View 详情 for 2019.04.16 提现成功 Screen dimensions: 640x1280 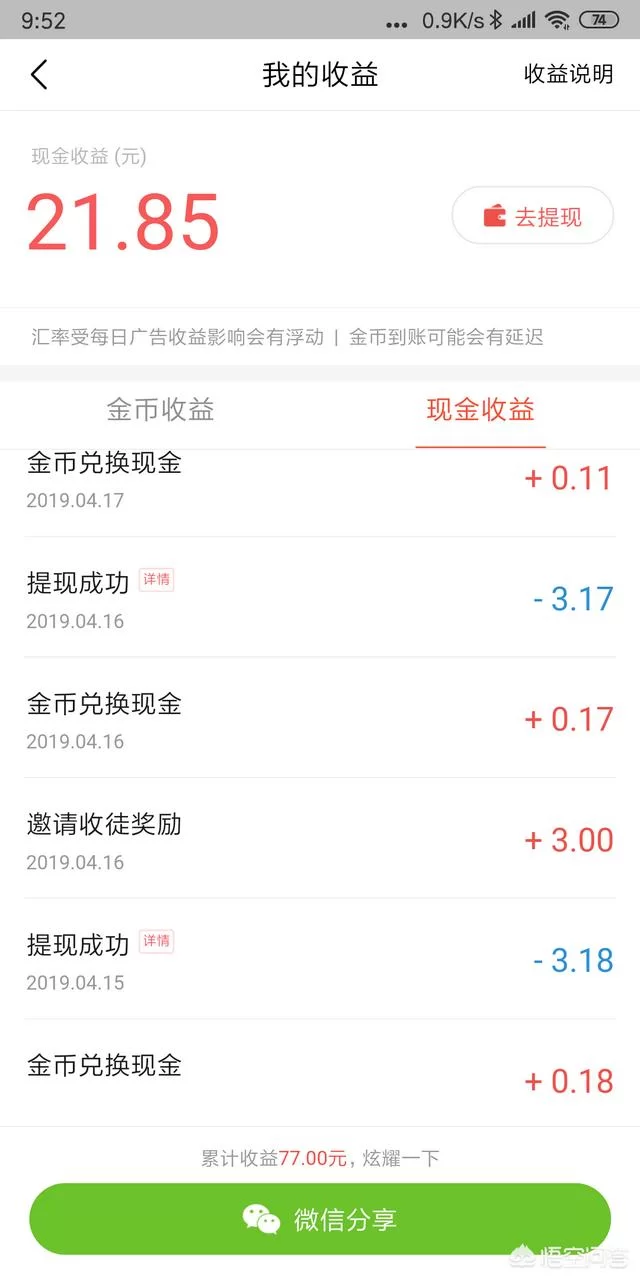coord(156,580)
